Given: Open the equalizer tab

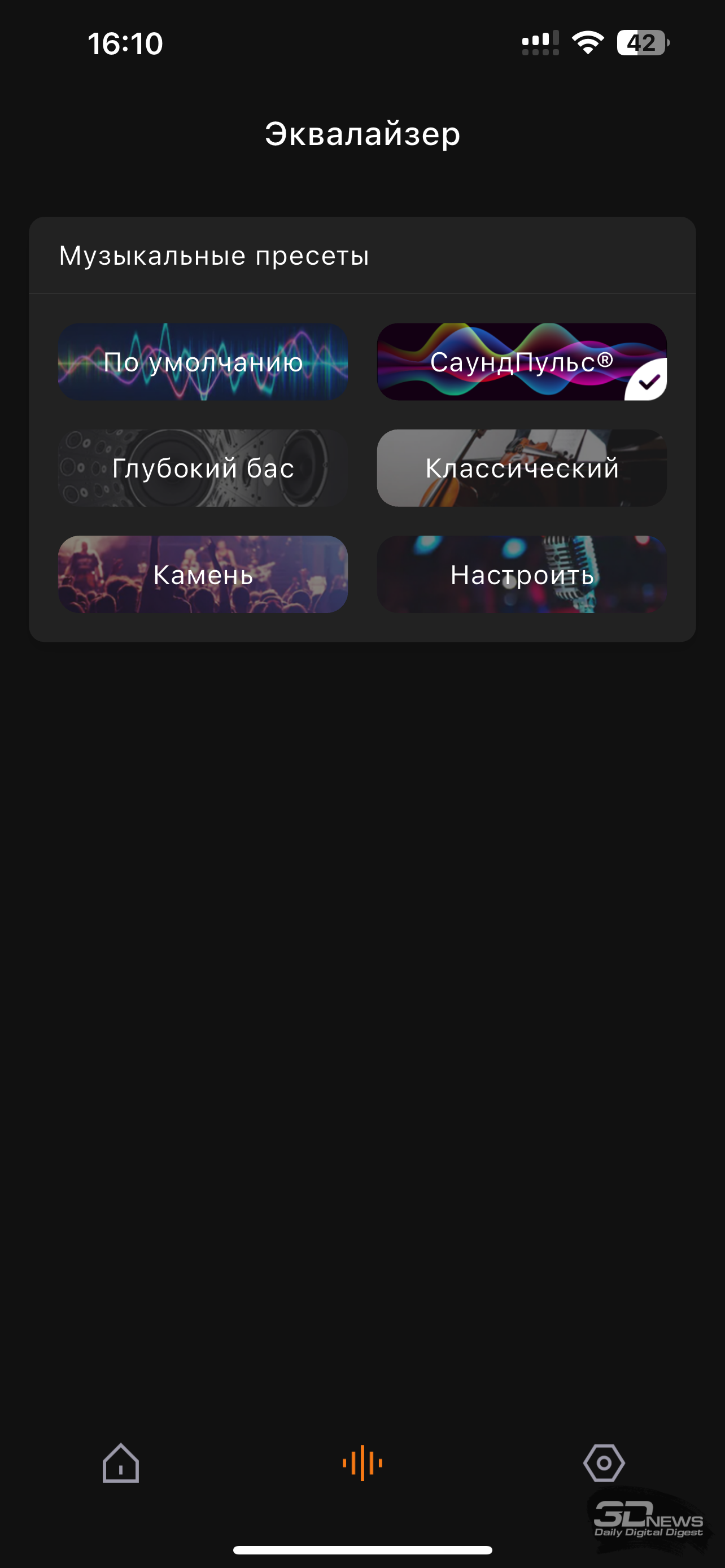Looking at the screenshot, I should pos(362,1462).
